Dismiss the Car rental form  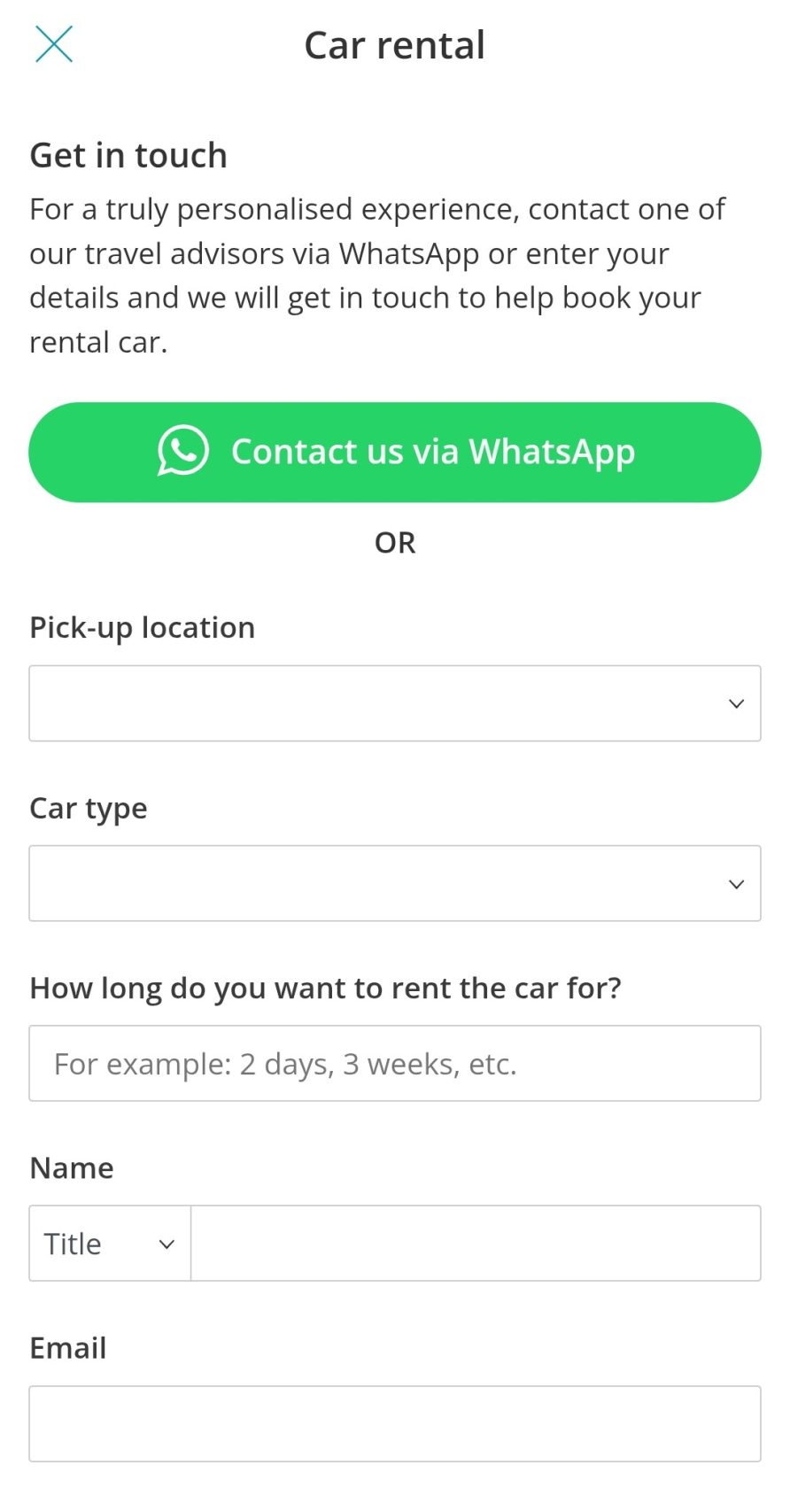(x=54, y=43)
